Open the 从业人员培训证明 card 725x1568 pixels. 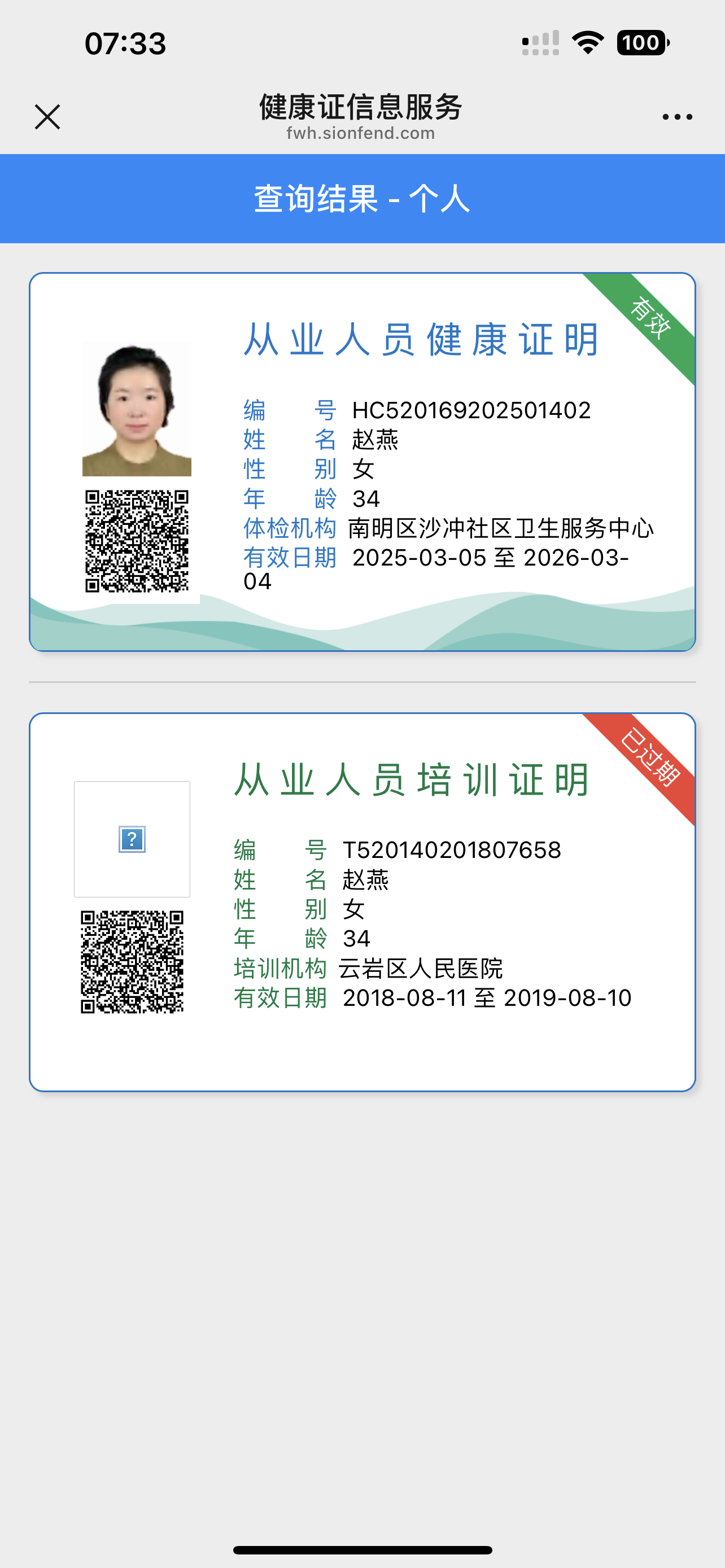pyautogui.click(x=362, y=901)
